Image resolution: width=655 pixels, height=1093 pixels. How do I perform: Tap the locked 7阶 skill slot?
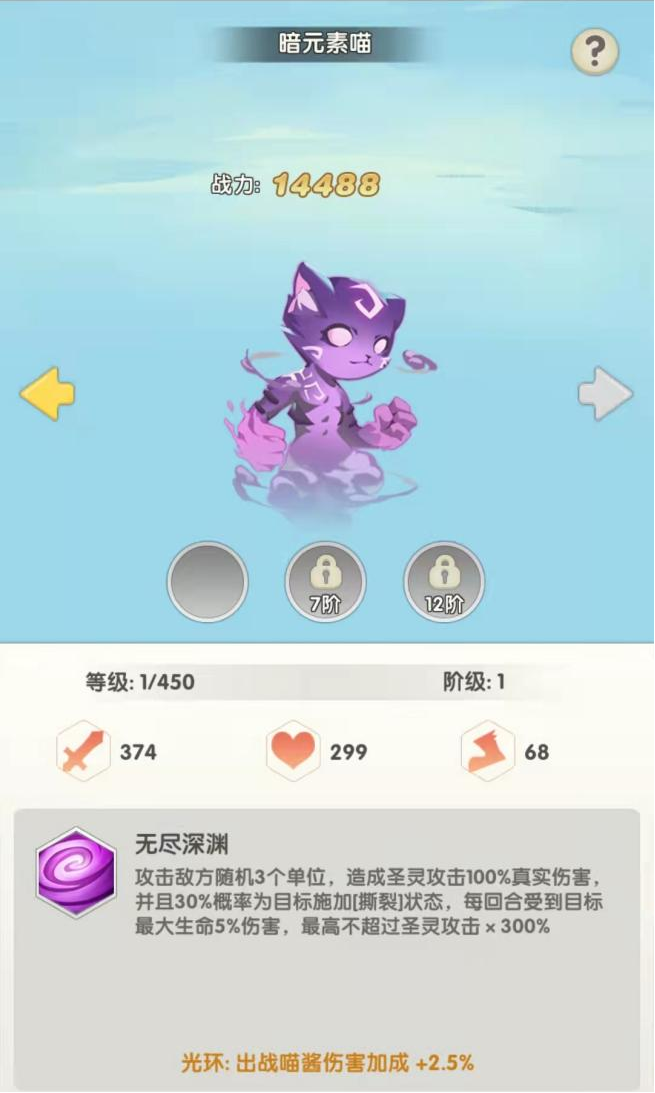(325, 581)
